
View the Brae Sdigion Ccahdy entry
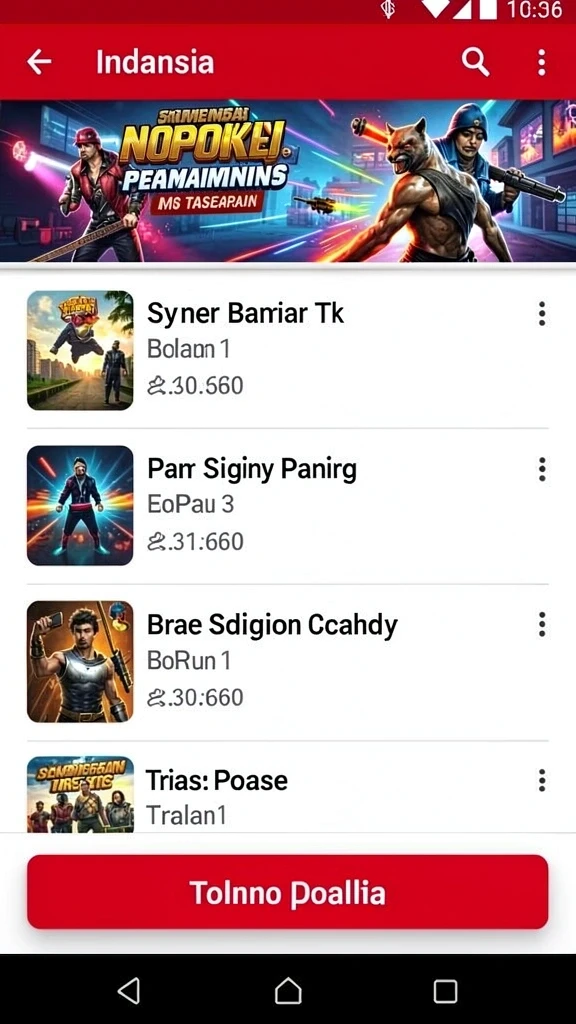coord(288,662)
